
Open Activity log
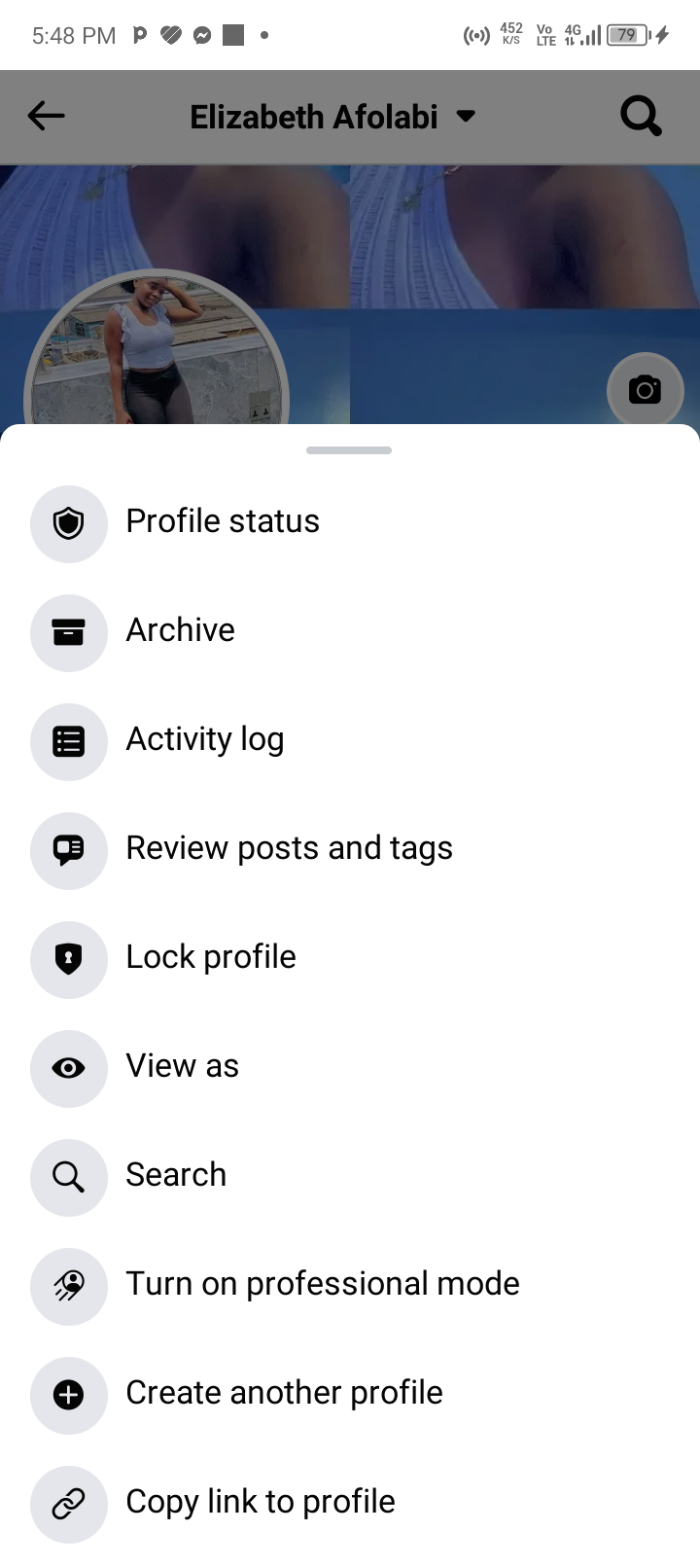click(350, 740)
